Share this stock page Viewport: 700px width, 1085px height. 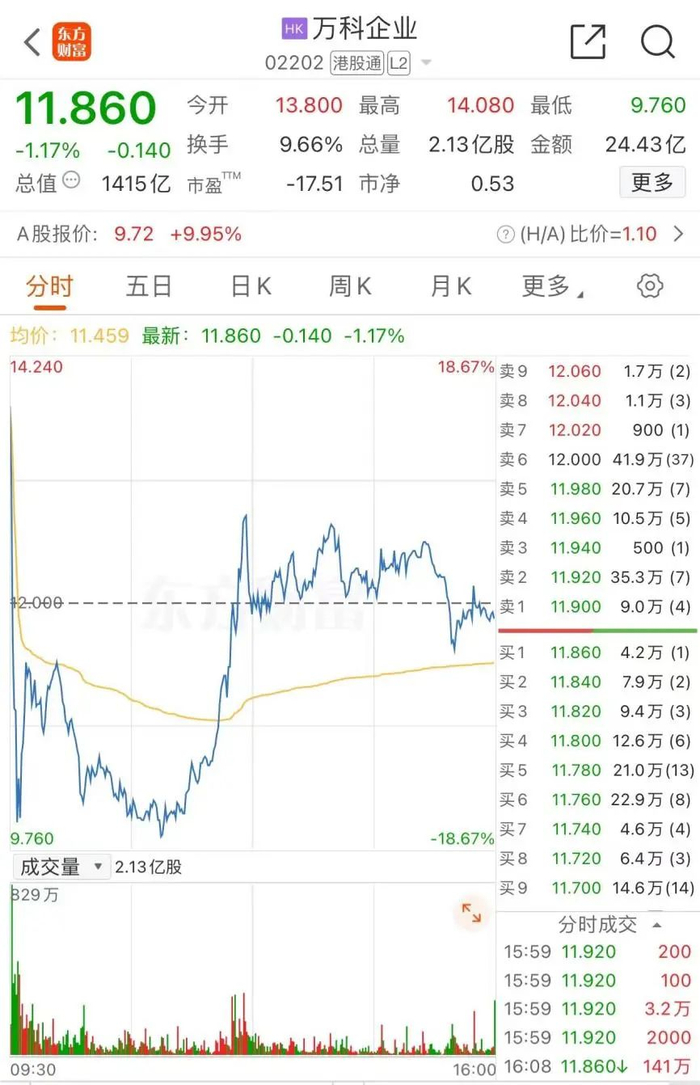pos(588,42)
